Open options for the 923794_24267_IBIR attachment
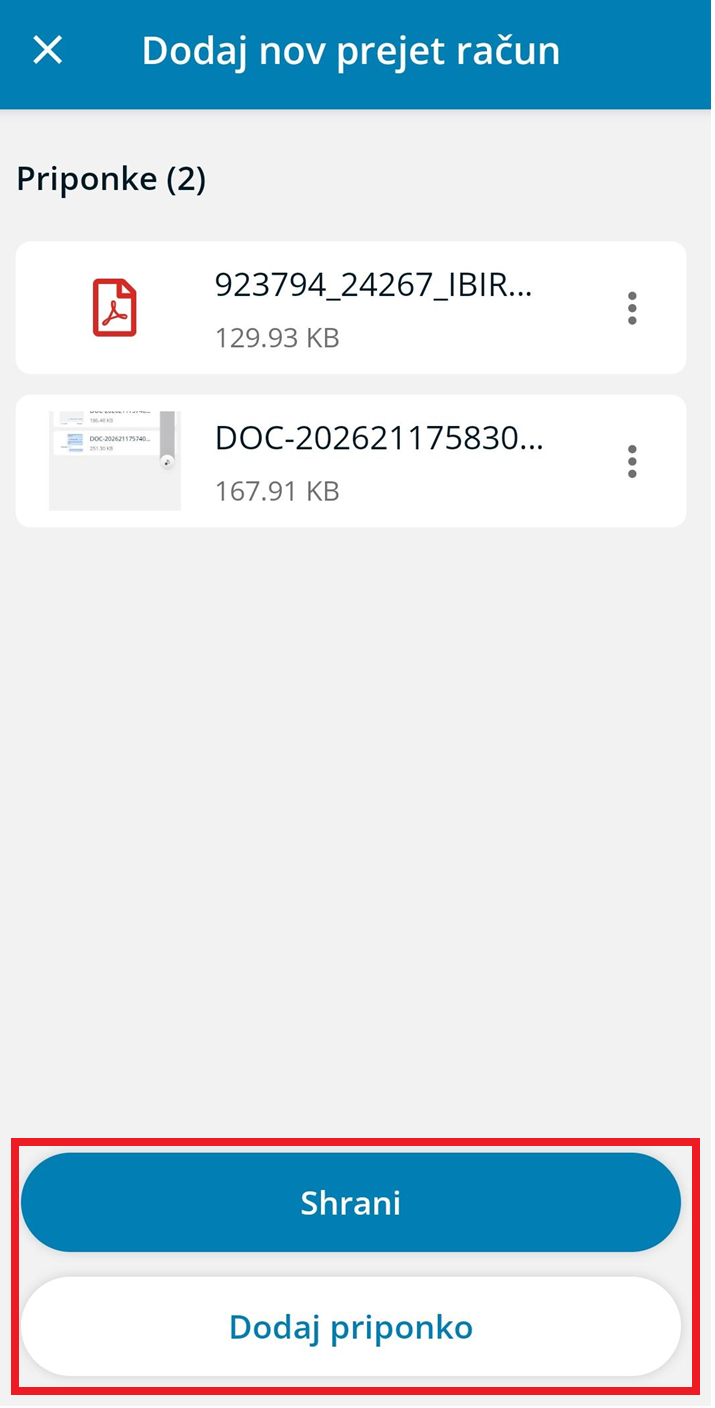This screenshot has height=1408, width=715. (x=632, y=309)
